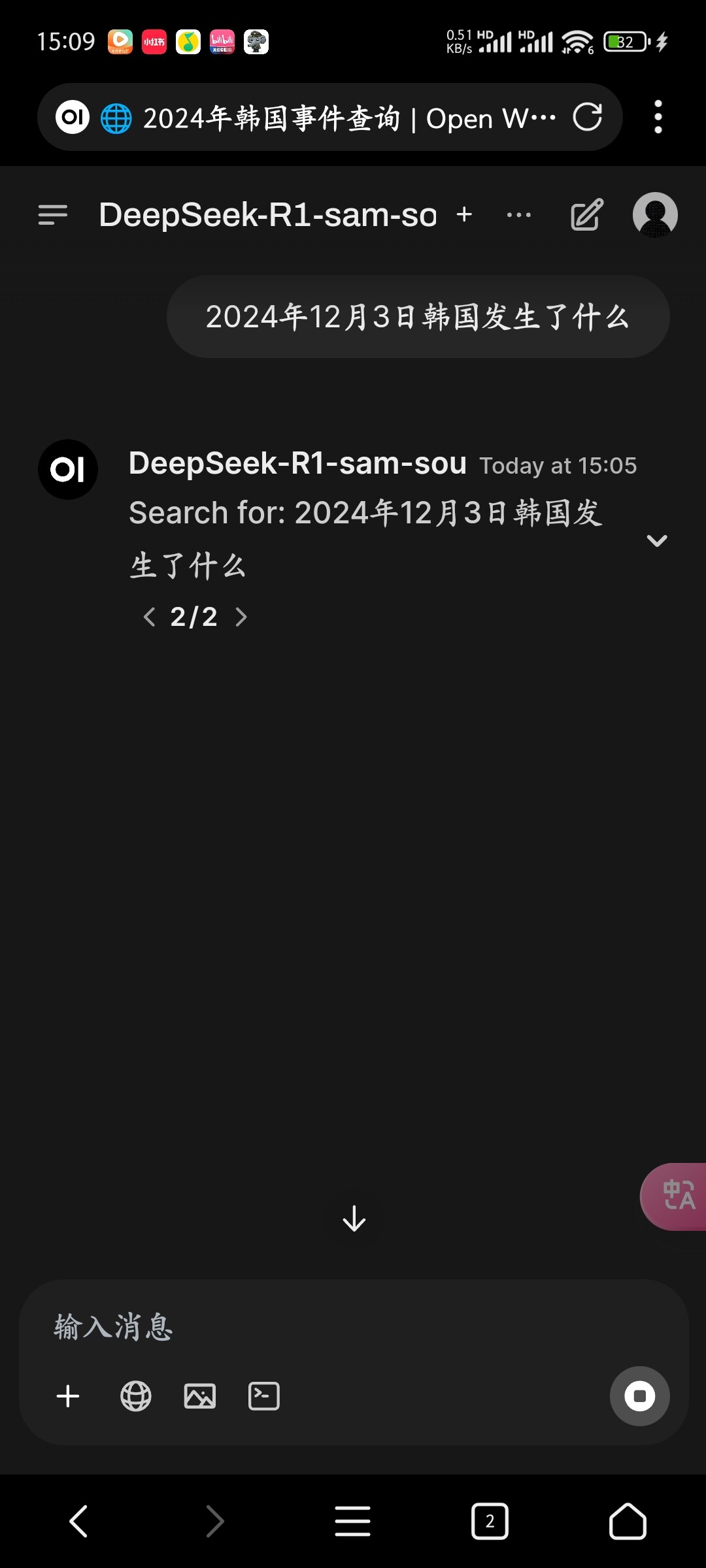Toggle the image generation icon
Viewport: 706px width, 1568px height.
[200, 1397]
